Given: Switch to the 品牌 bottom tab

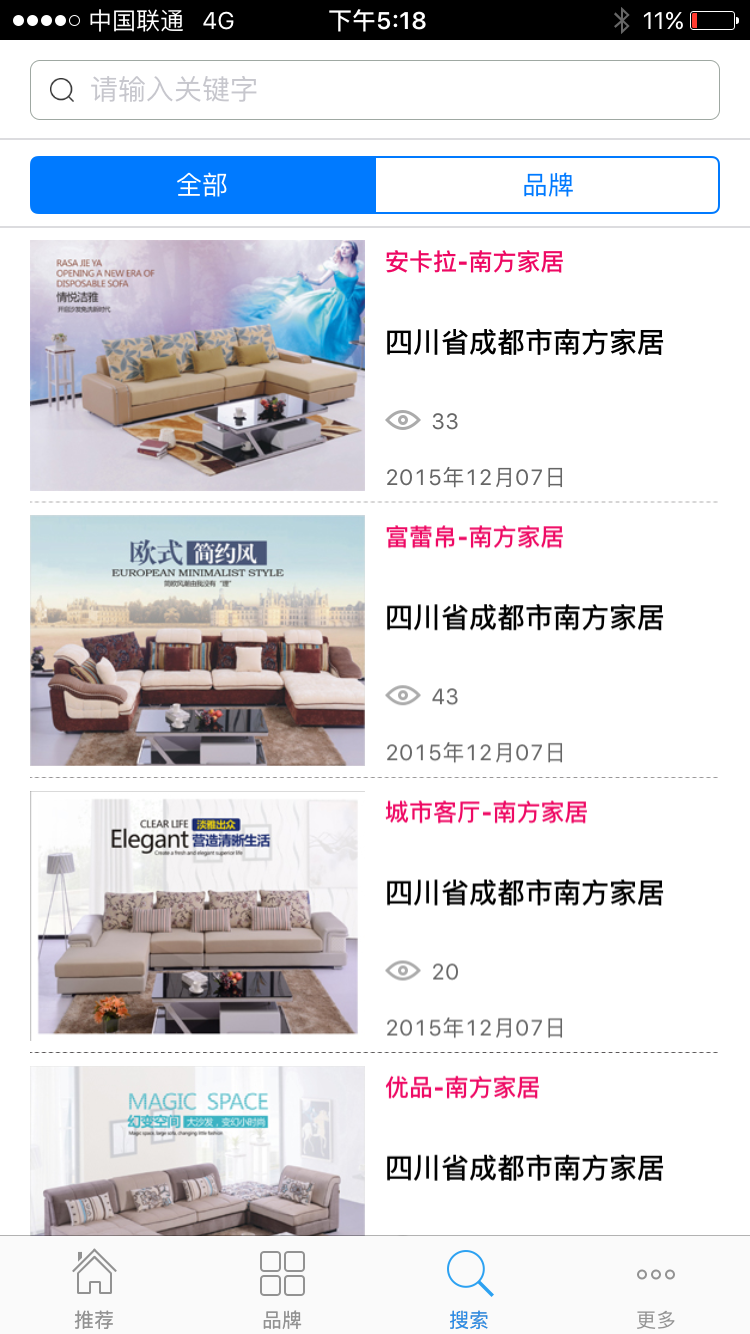Looking at the screenshot, I should (282, 1288).
